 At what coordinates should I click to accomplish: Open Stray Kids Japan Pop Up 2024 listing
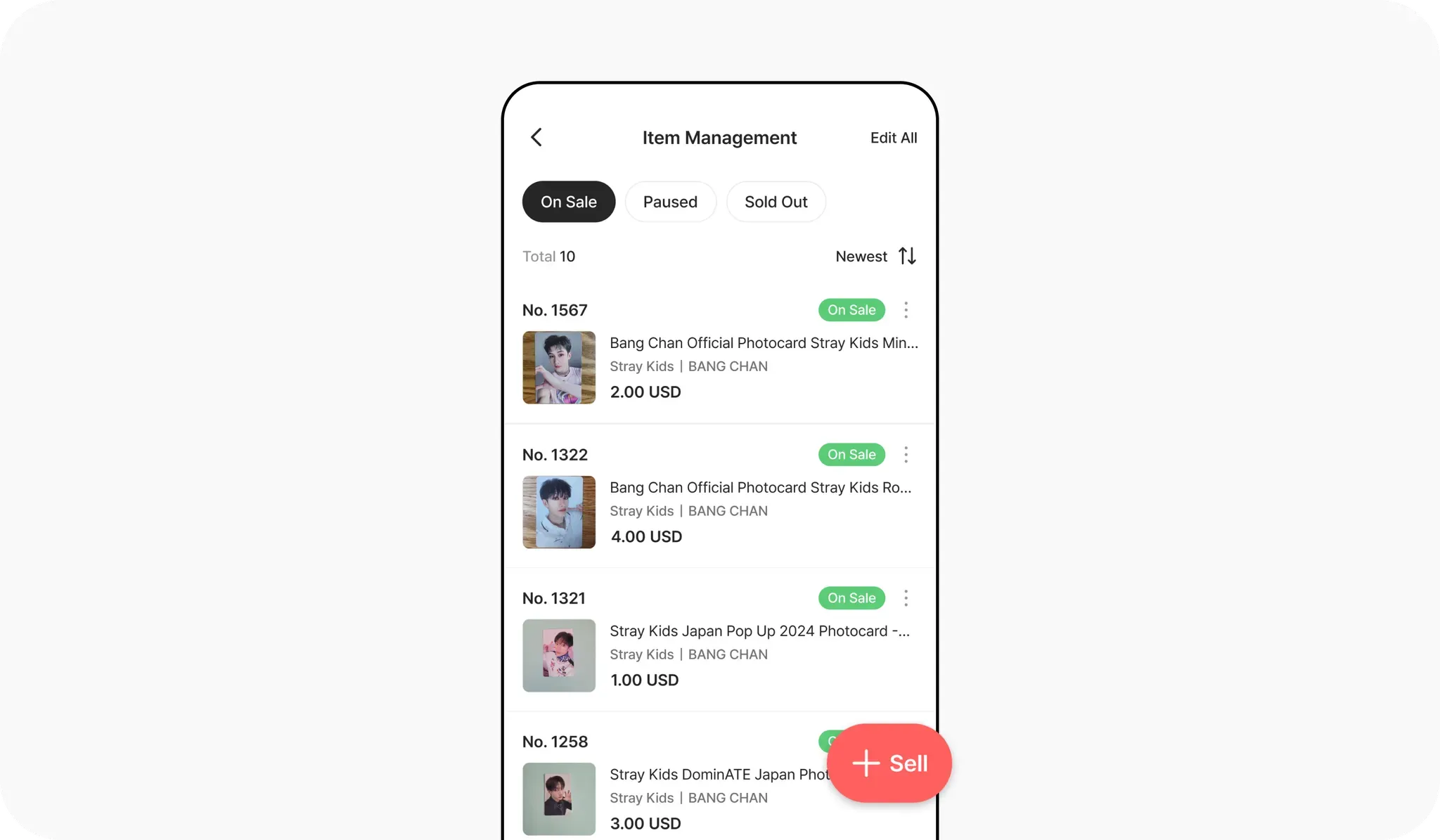759,631
